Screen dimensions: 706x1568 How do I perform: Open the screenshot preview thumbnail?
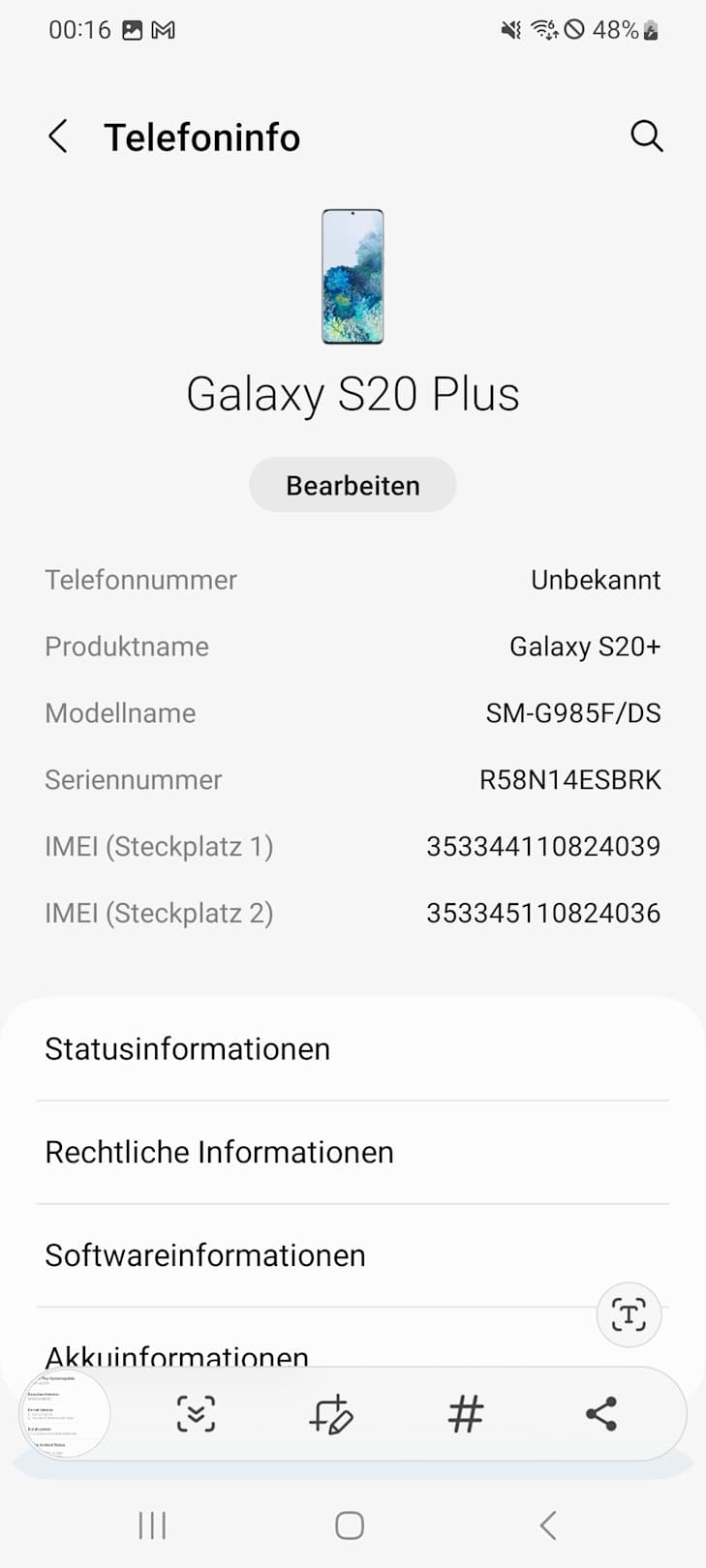pyautogui.click(x=65, y=1414)
